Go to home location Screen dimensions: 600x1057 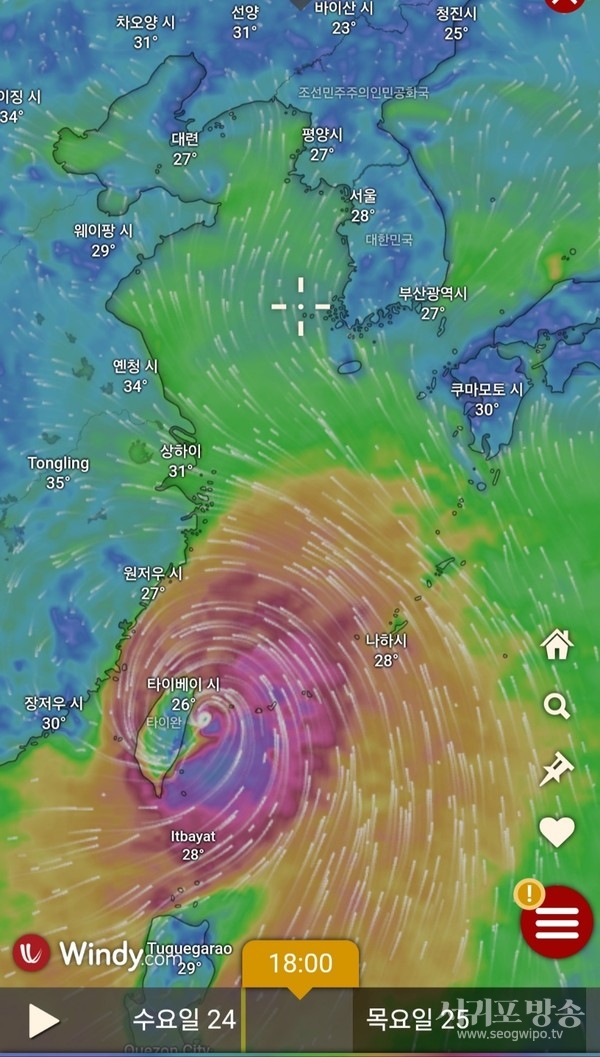[557, 645]
